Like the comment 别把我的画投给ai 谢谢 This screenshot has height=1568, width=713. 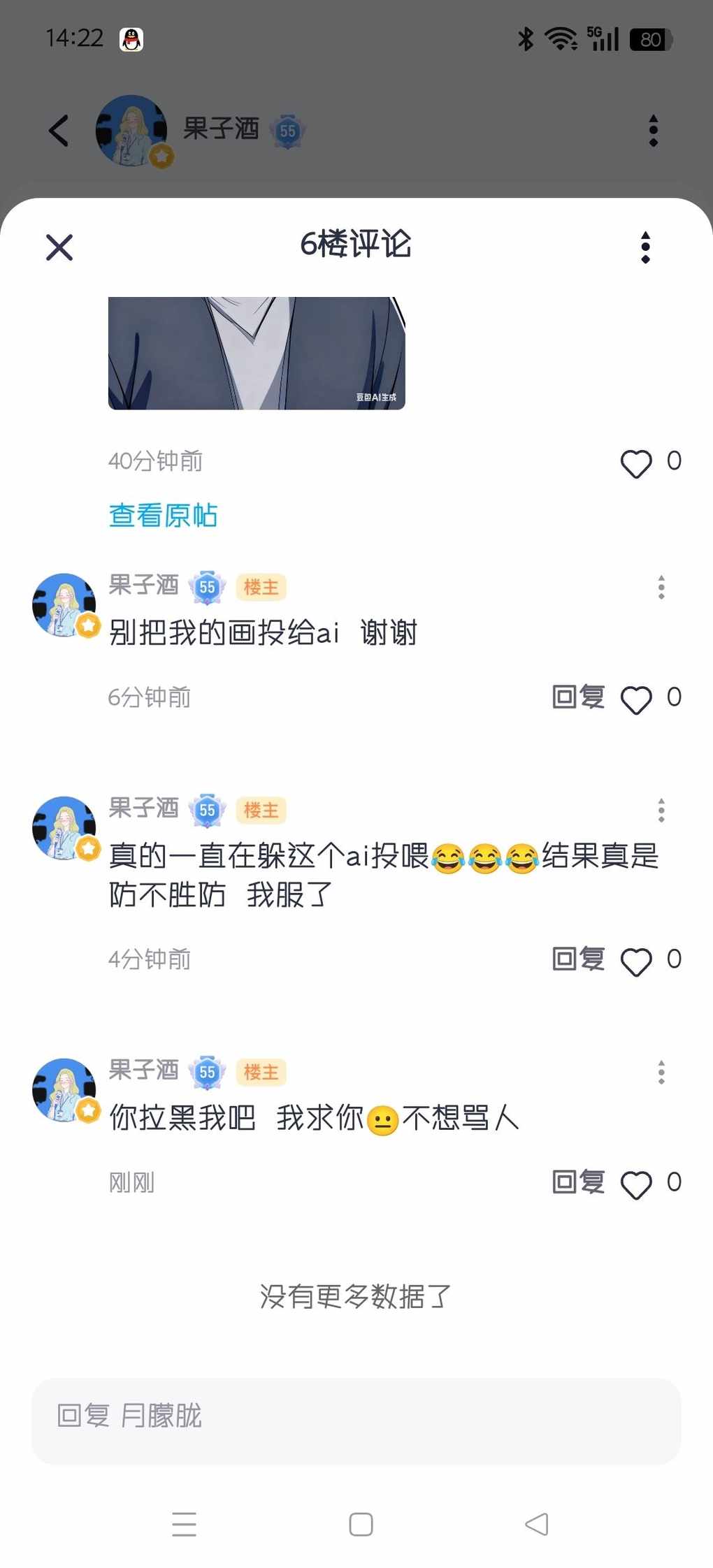point(636,699)
